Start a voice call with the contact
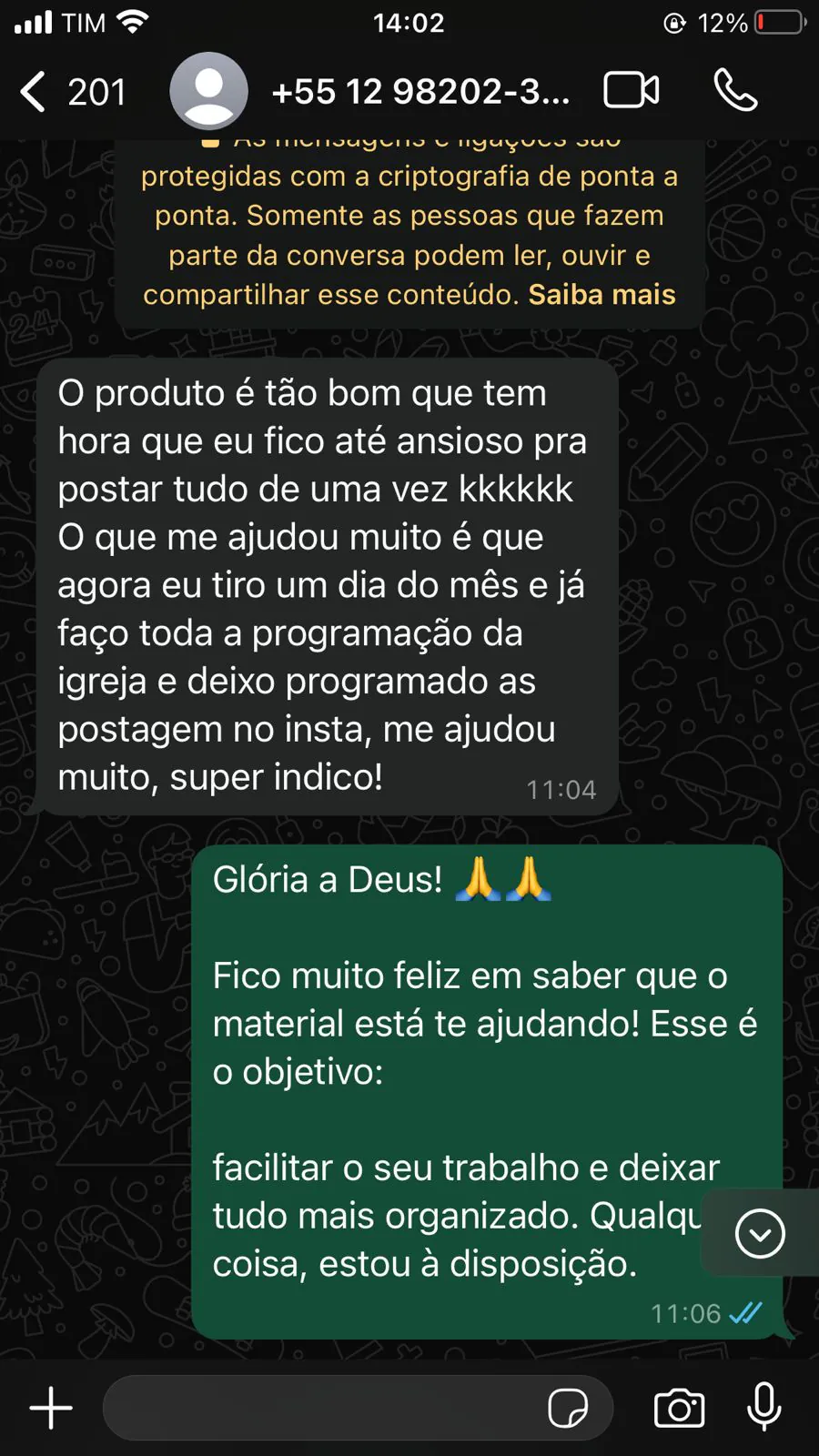Image resolution: width=819 pixels, height=1456 pixels. (x=736, y=90)
